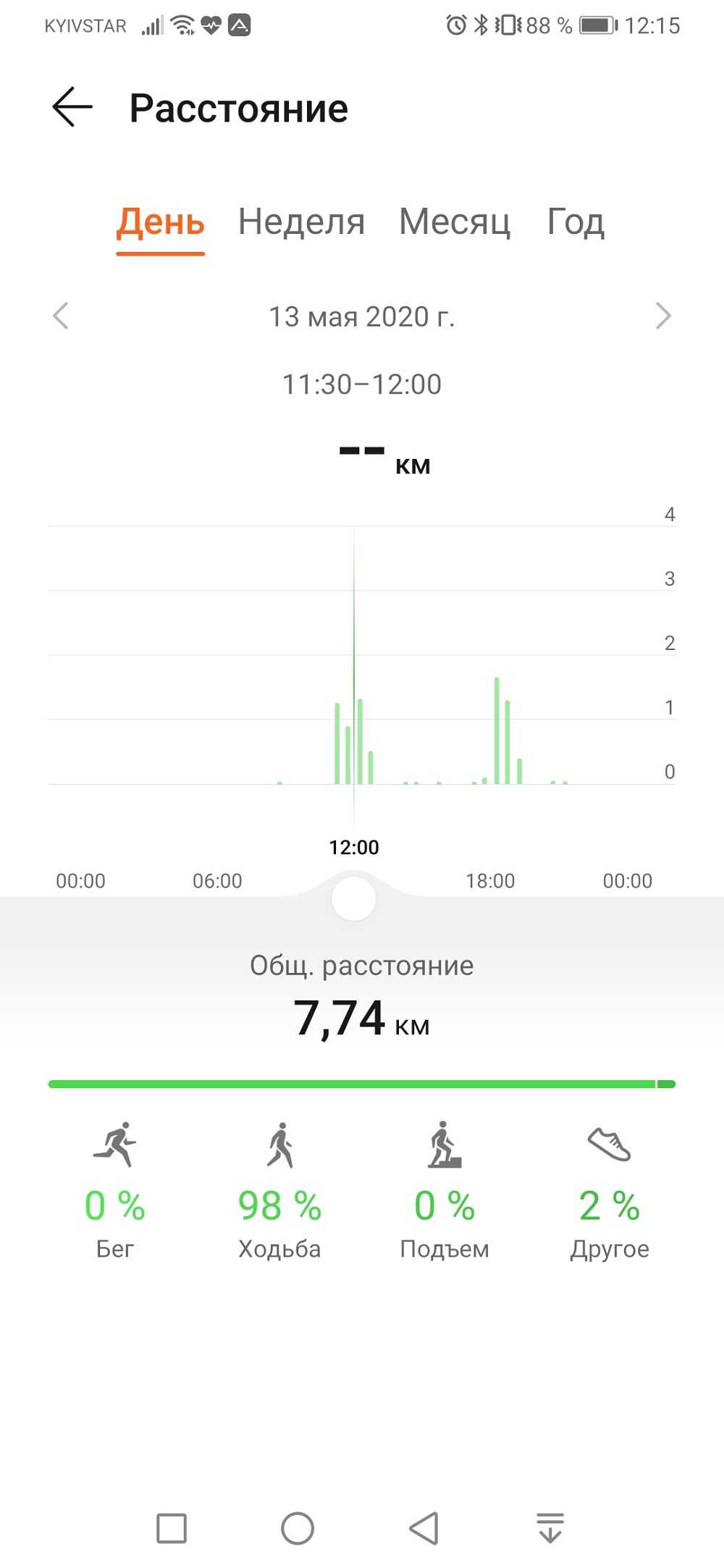Select the День tab
Image resolution: width=724 pixels, height=1568 pixels.
pos(161,222)
